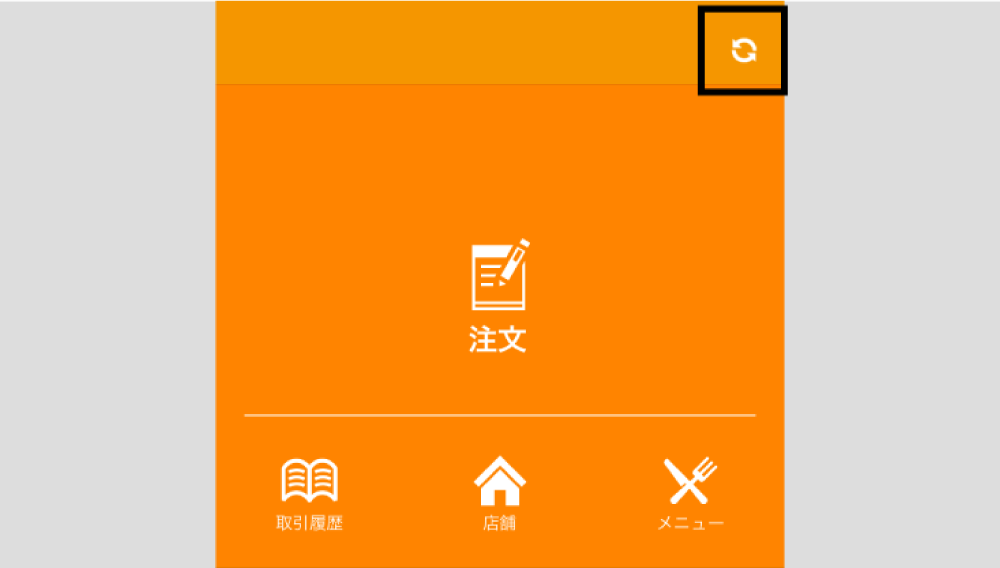Go to the 店舗 store page
Screen dimensions: 1000x568
500,494
